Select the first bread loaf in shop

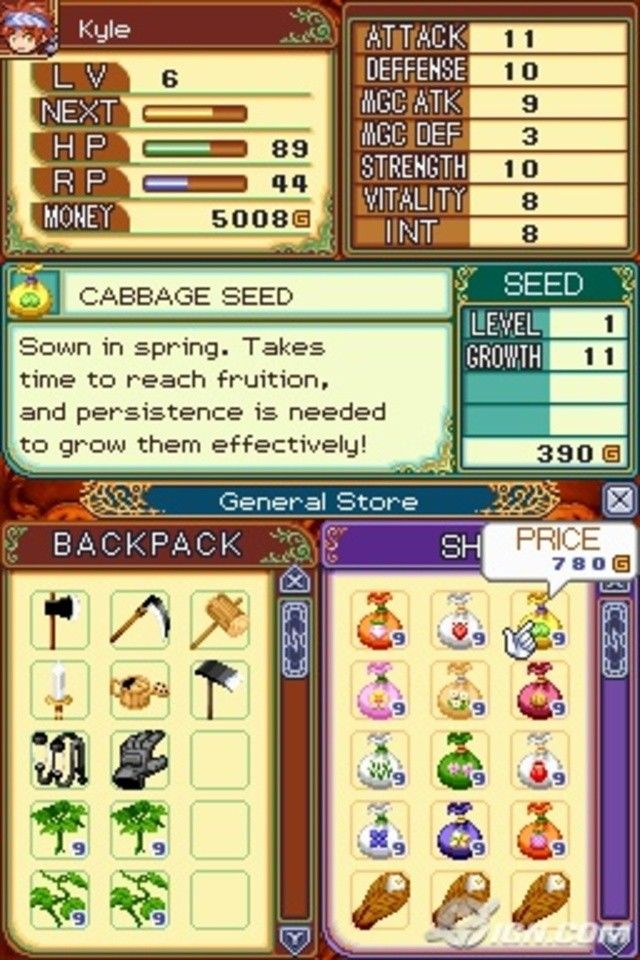(380, 900)
